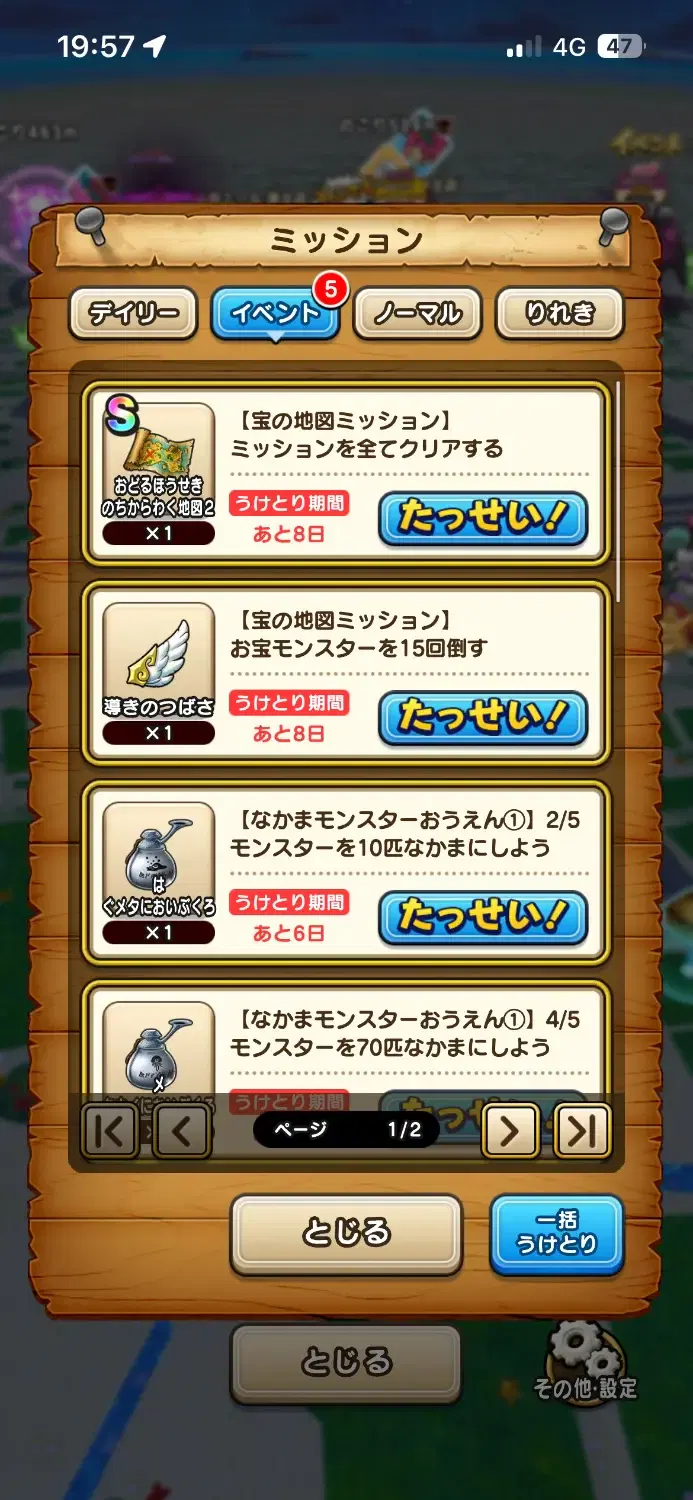Select the イベント tab
The image size is (693, 1500).
tap(274, 314)
